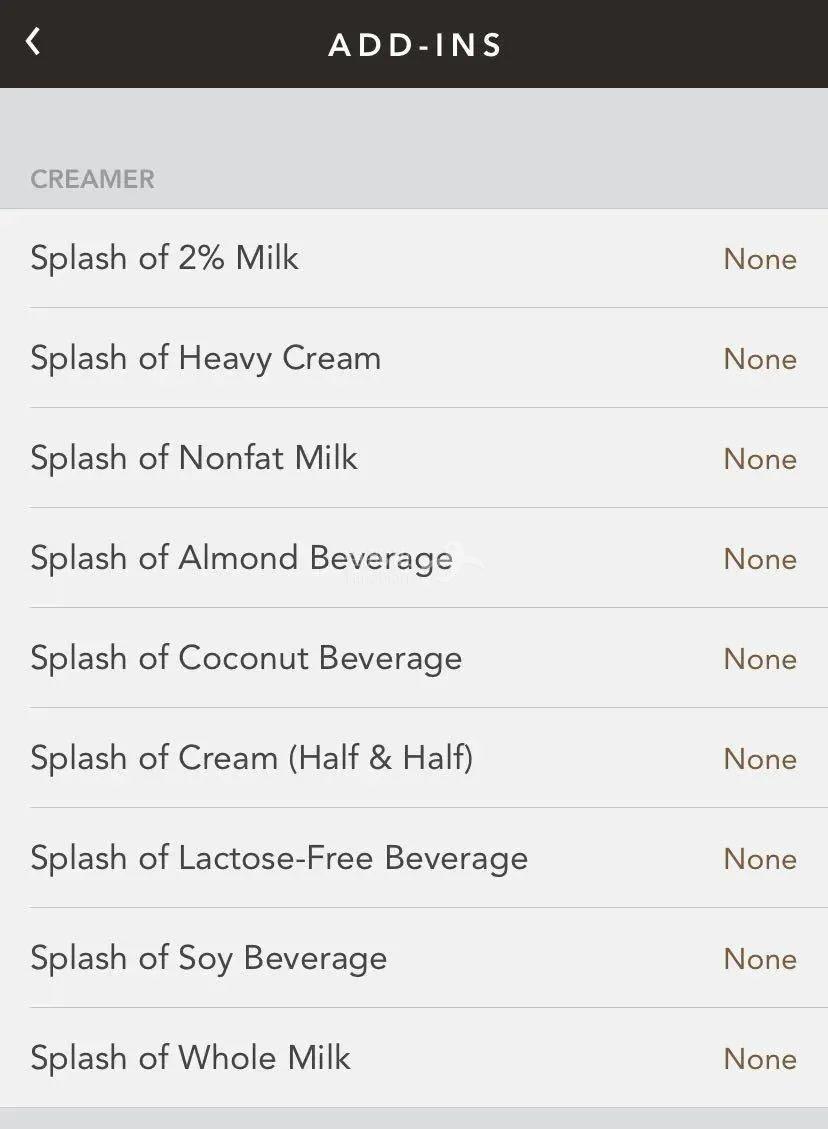Open the Splash of 2% Milk option
828x1129 pixels.
point(413,258)
